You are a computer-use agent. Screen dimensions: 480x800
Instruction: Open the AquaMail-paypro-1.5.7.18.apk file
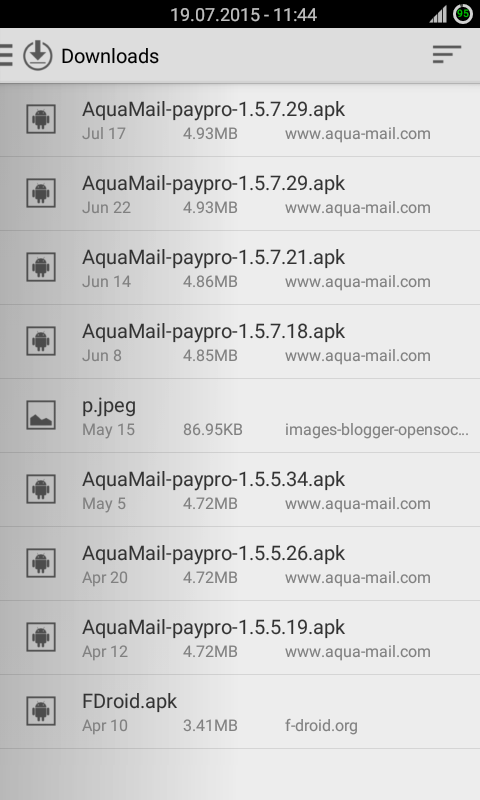click(x=240, y=342)
